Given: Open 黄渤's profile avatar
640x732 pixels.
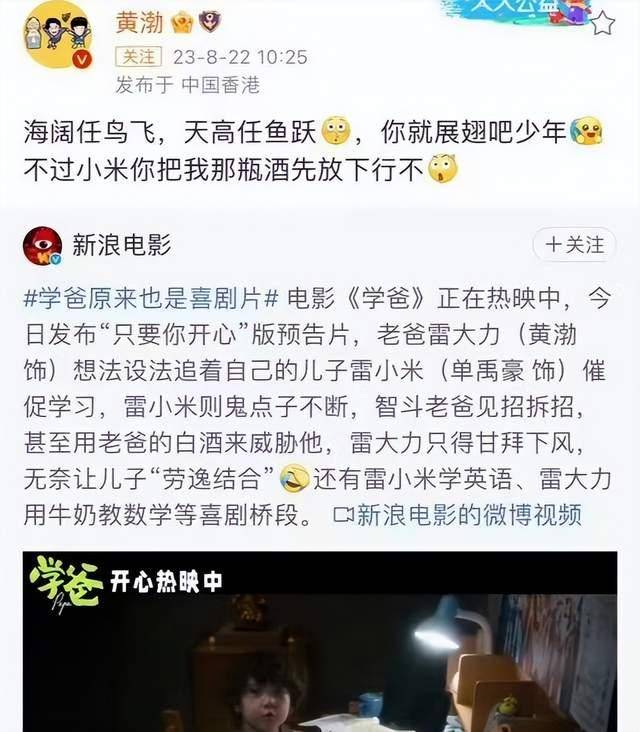Looking at the screenshot, I should pos(59,35).
